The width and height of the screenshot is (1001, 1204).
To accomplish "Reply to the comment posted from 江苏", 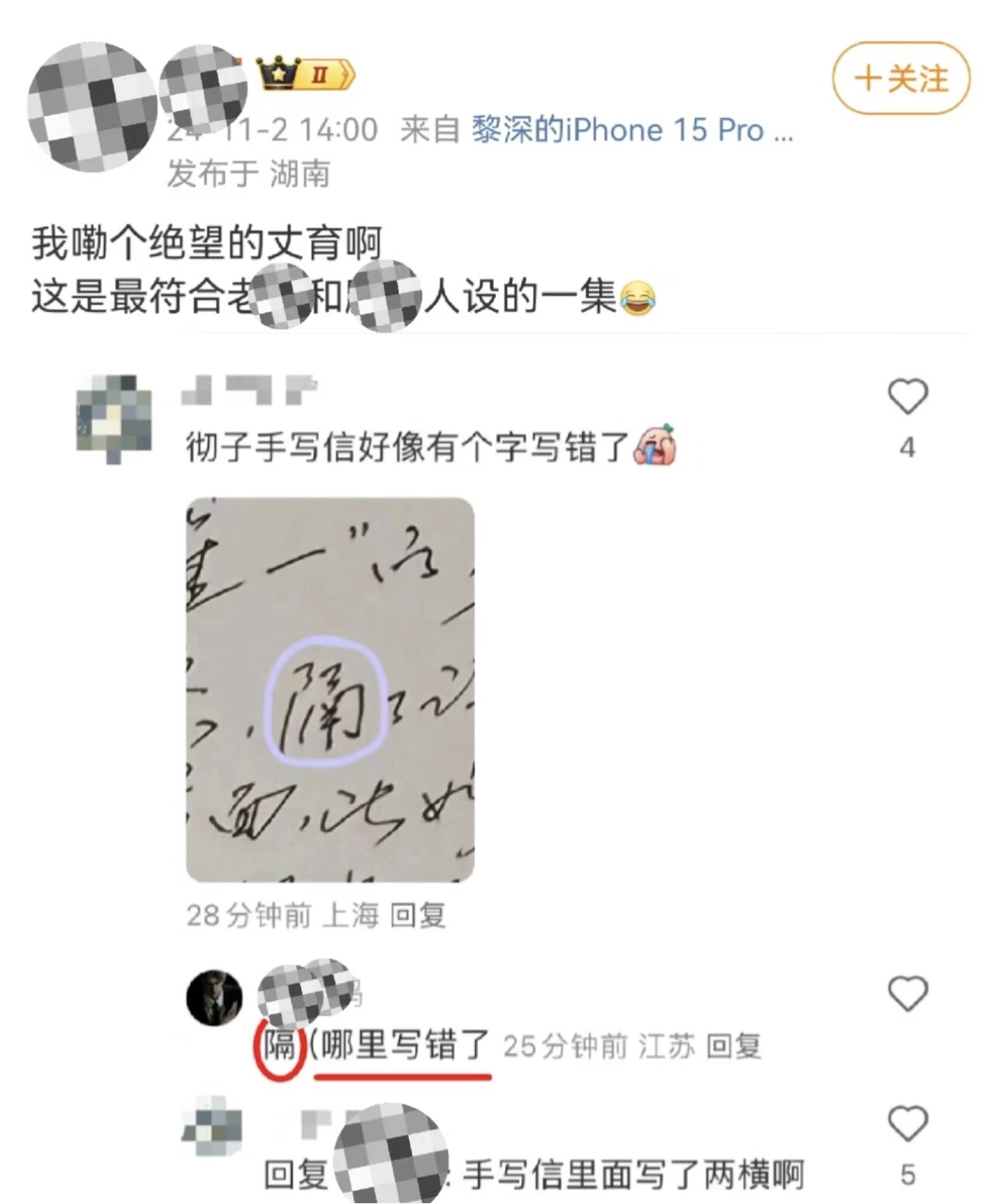I will tap(733, 1047).
